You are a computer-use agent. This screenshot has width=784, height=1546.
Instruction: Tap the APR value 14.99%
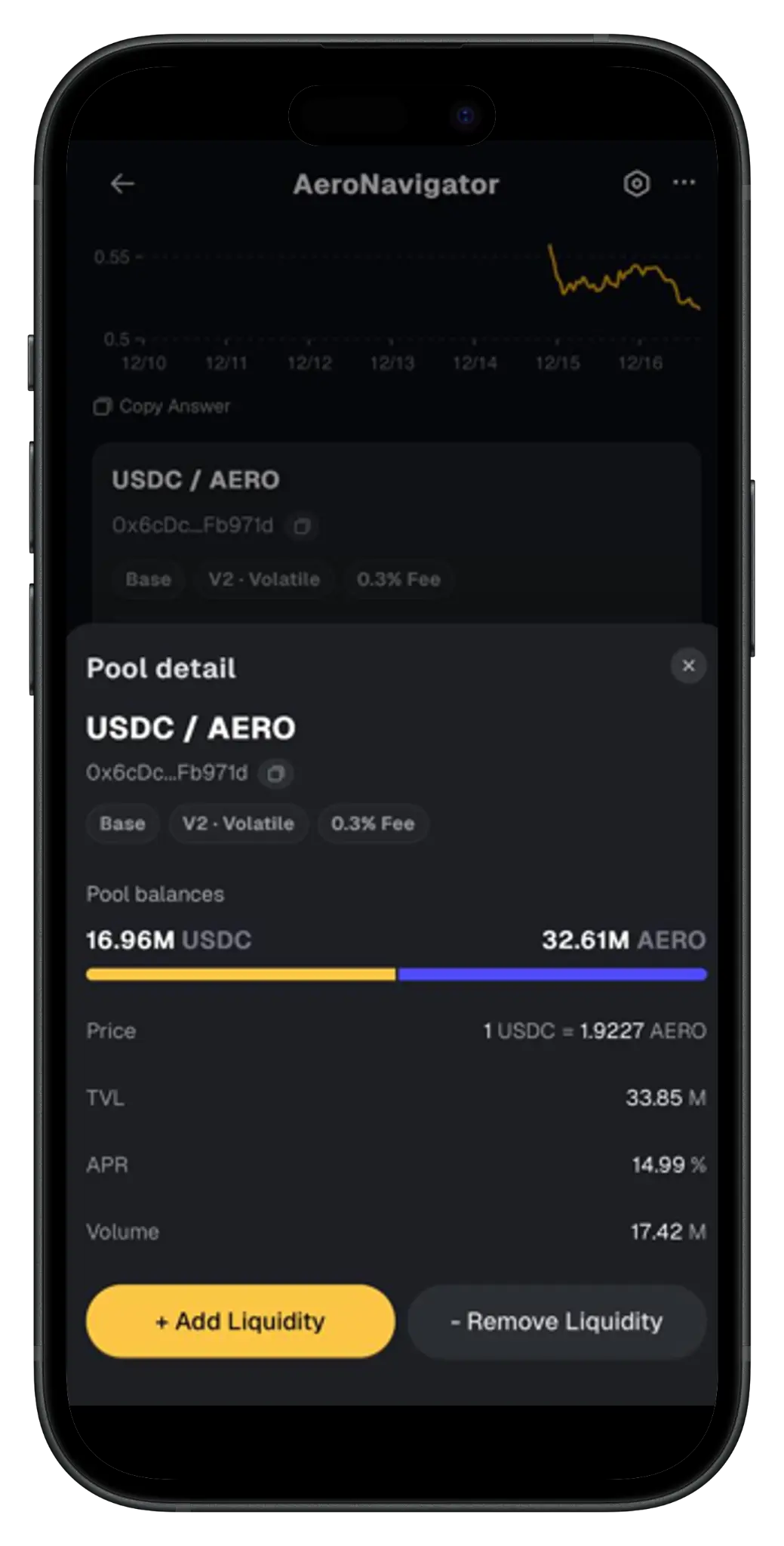(x=667, y=1165)
